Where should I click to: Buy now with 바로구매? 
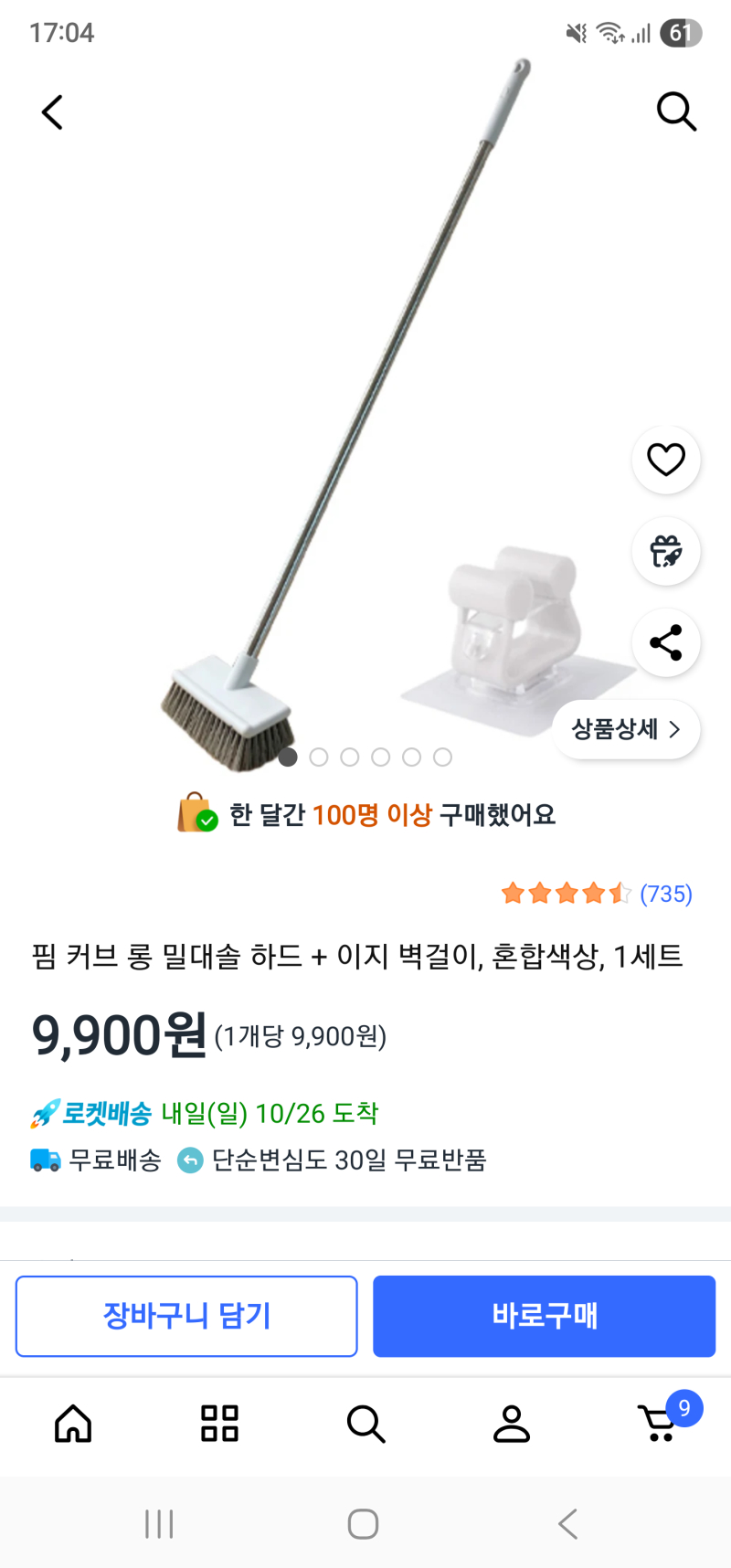[x=544, y=1316]
